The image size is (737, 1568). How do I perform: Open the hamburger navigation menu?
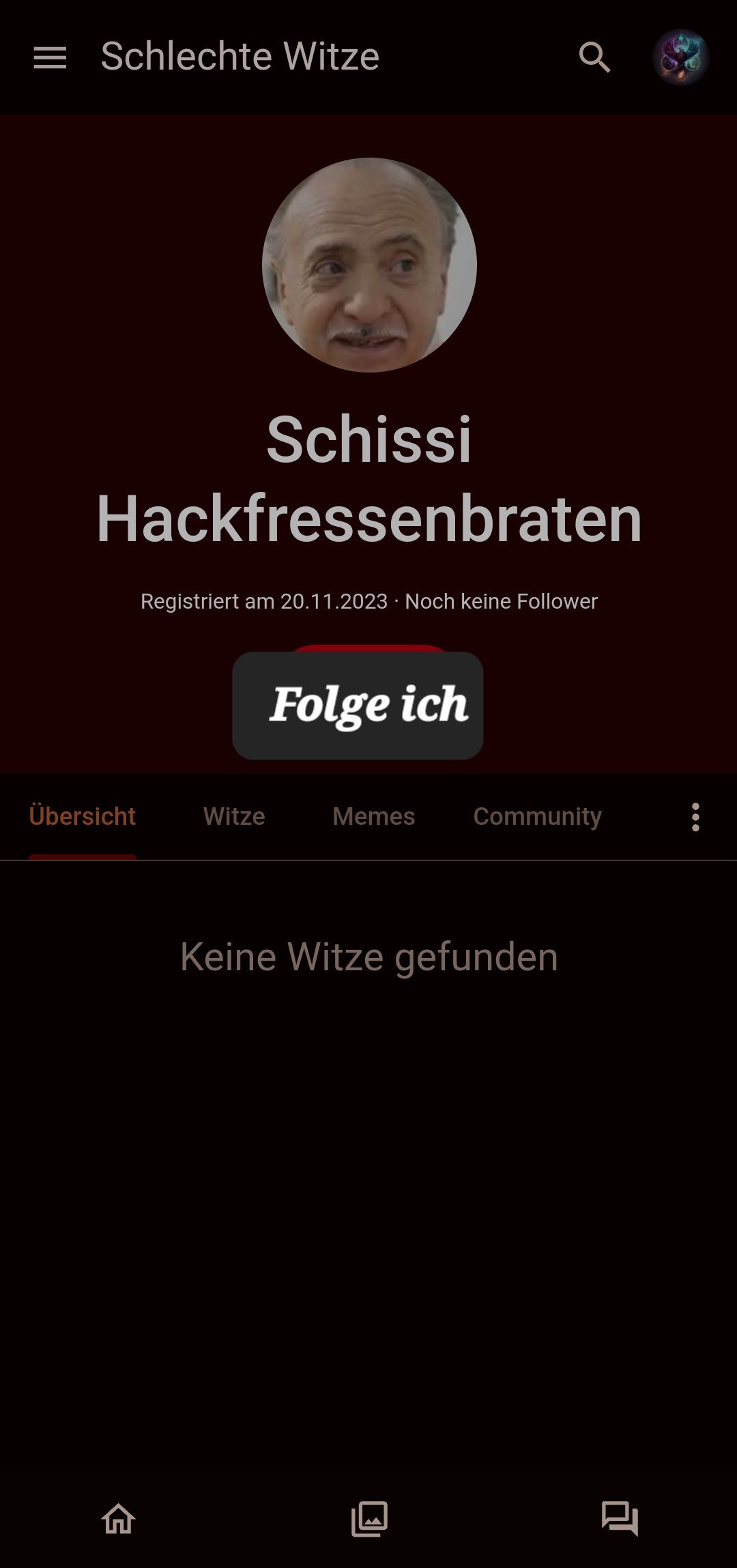pyautogui.click(x=50, y=57)
